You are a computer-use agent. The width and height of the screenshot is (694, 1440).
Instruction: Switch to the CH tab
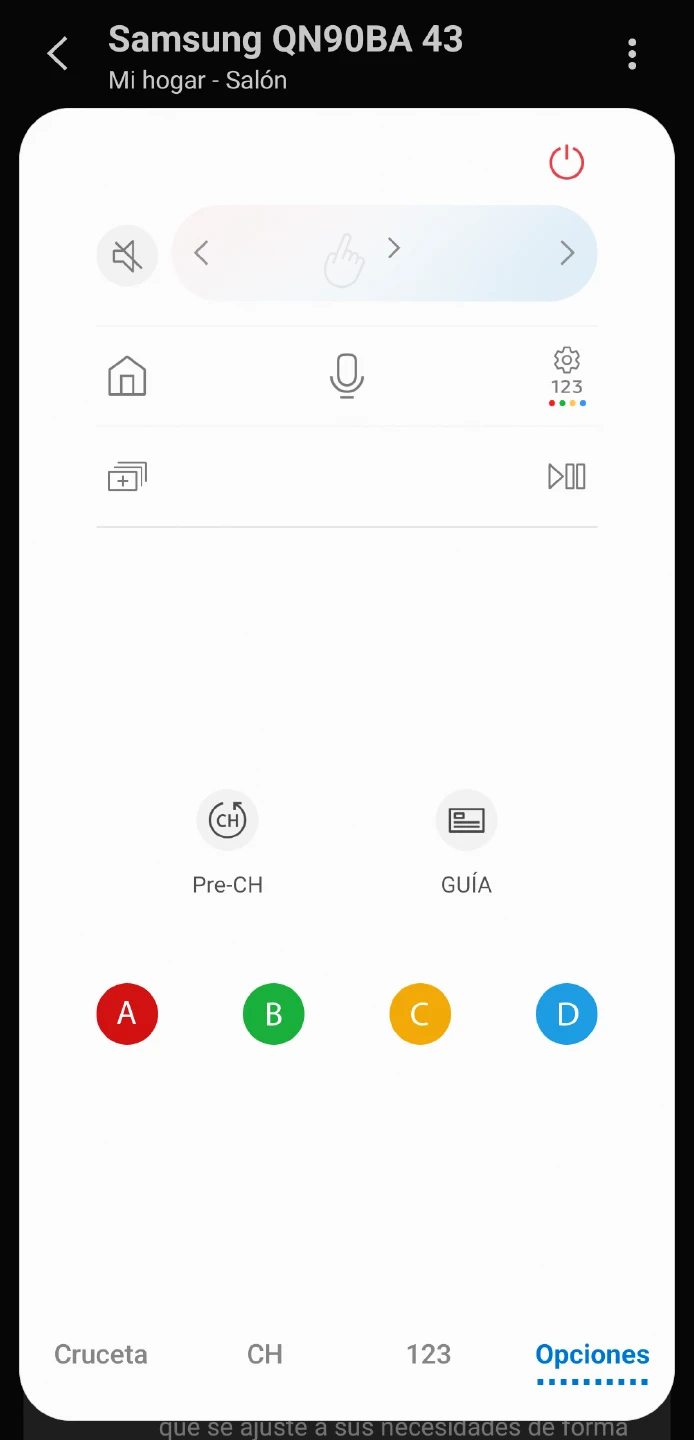[265, 1355]
